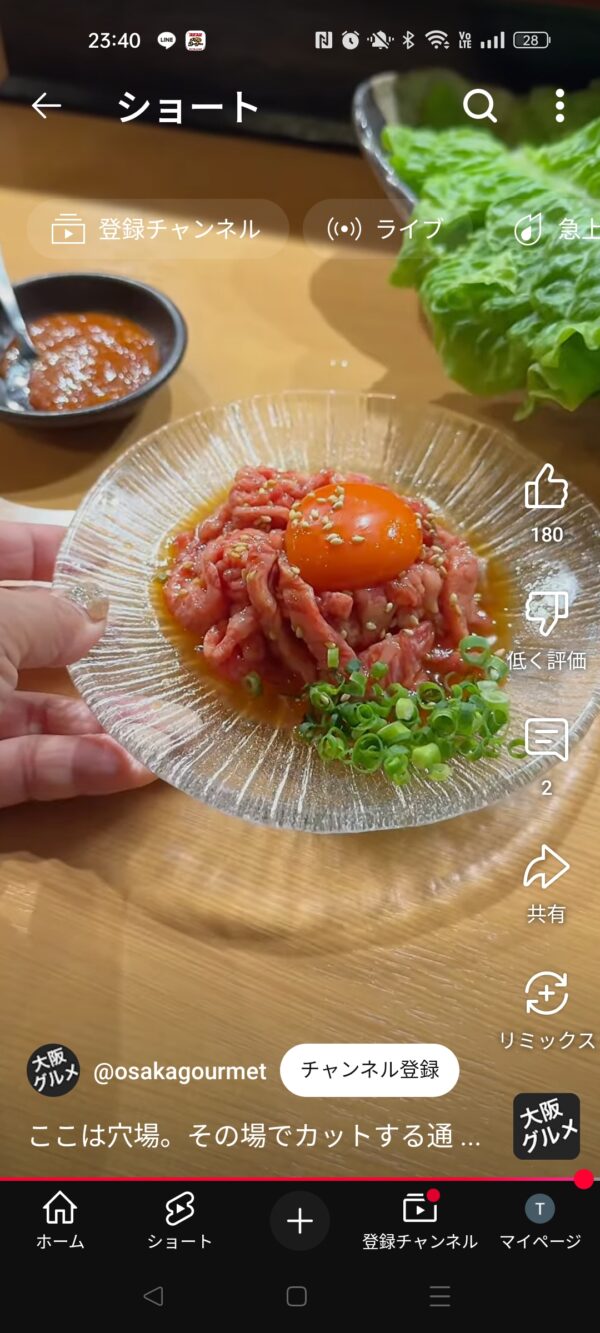Open the 大阪グルメ sound icon
The image size is (600, 1333).
coord(546,1126)
